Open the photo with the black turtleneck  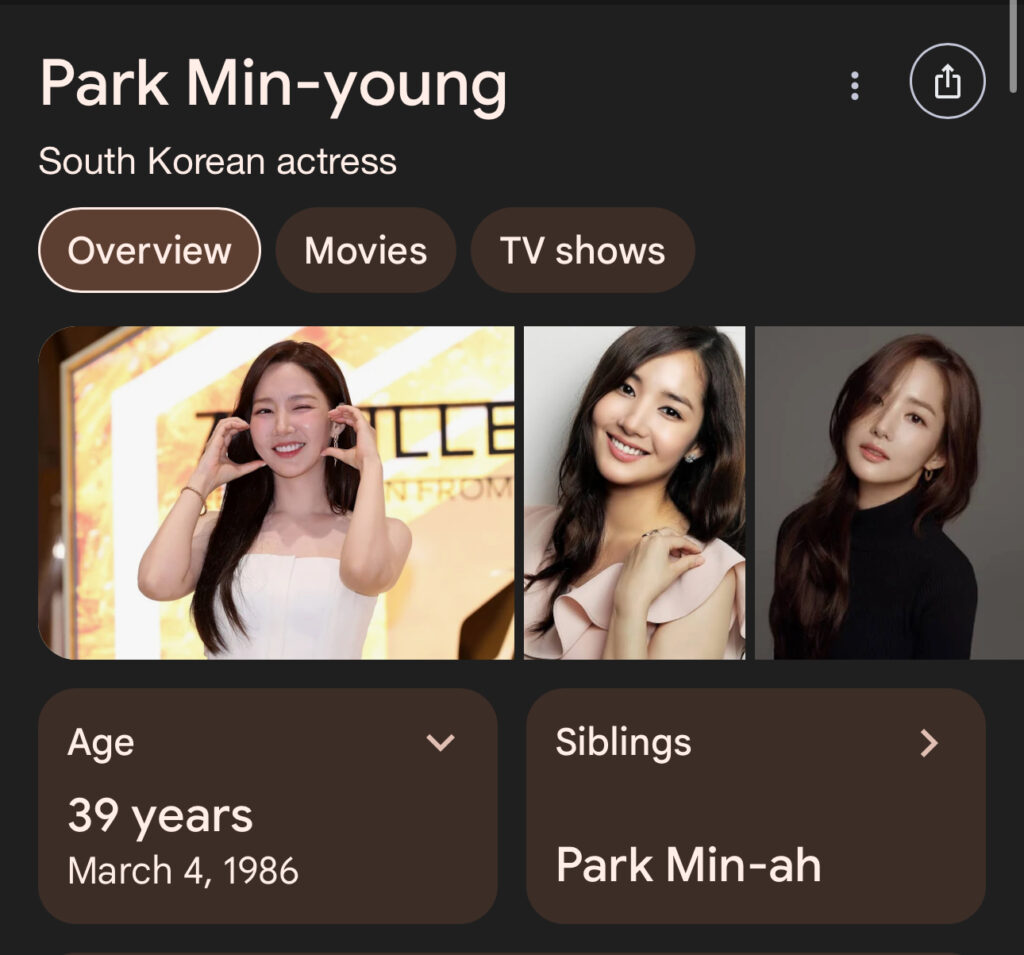pos(889,492)
